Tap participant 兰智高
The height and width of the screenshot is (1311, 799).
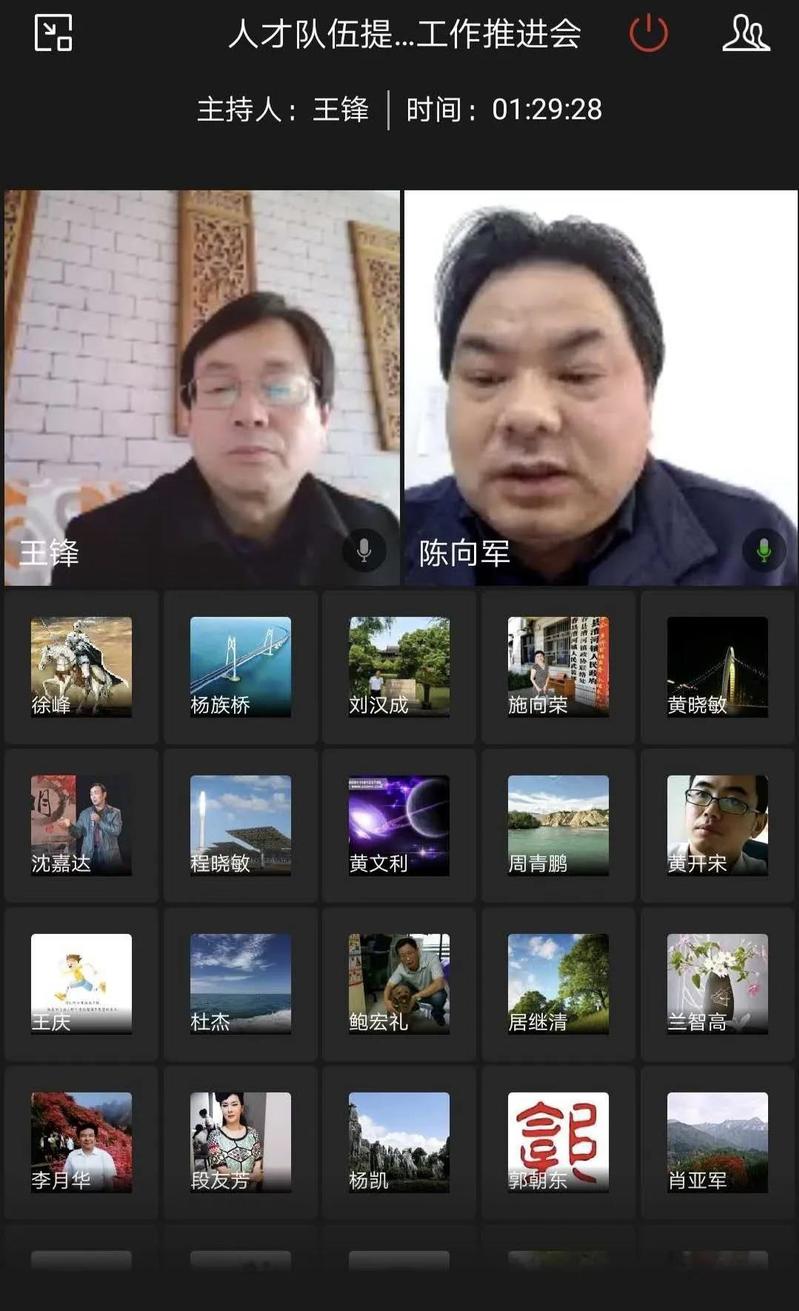[x=717, y=984]
